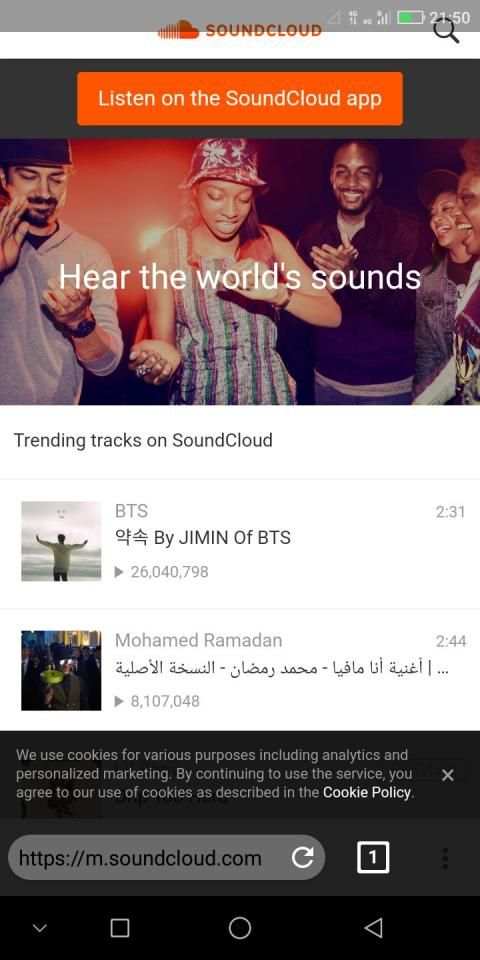
Task: Tap the system back button
Action: 373,928
